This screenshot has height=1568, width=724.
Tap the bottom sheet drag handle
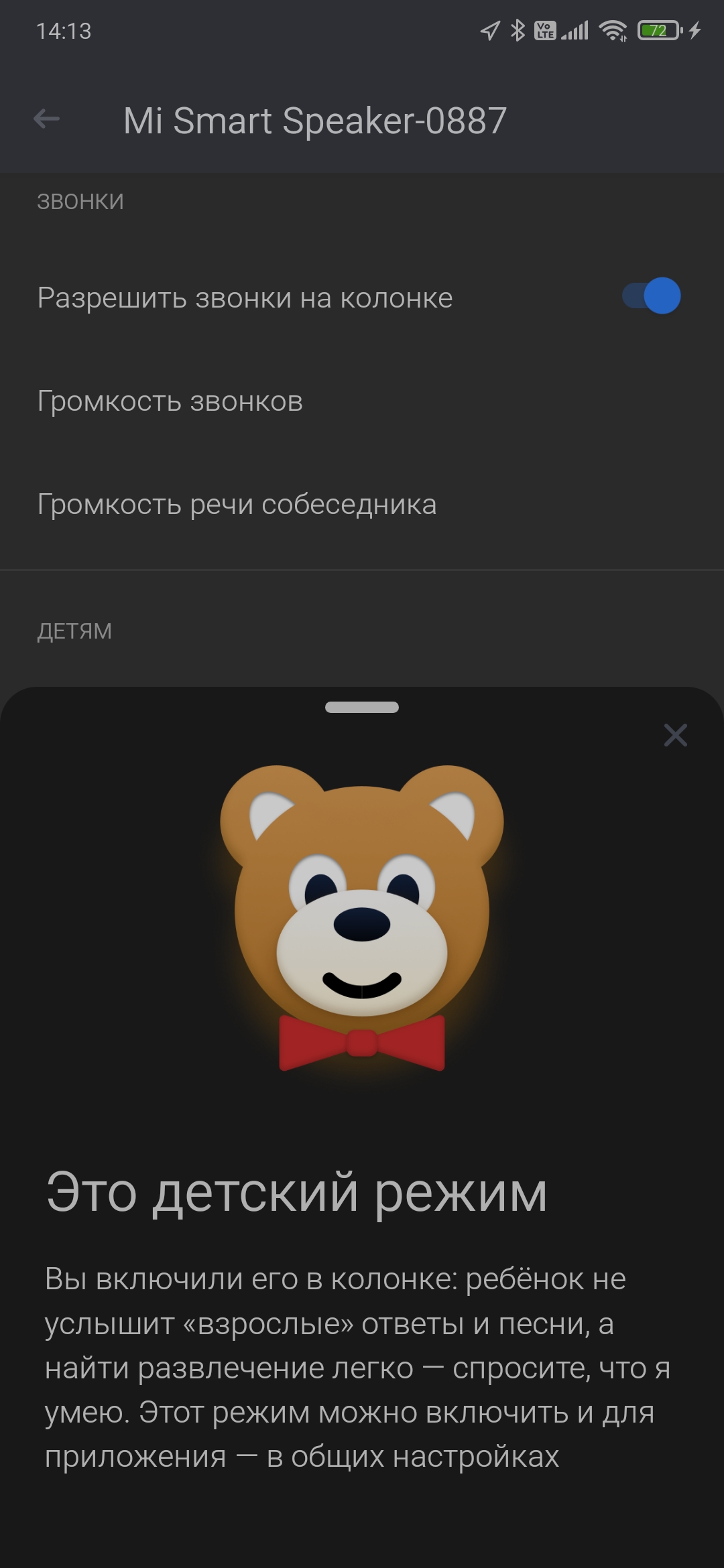click(362, 707)
